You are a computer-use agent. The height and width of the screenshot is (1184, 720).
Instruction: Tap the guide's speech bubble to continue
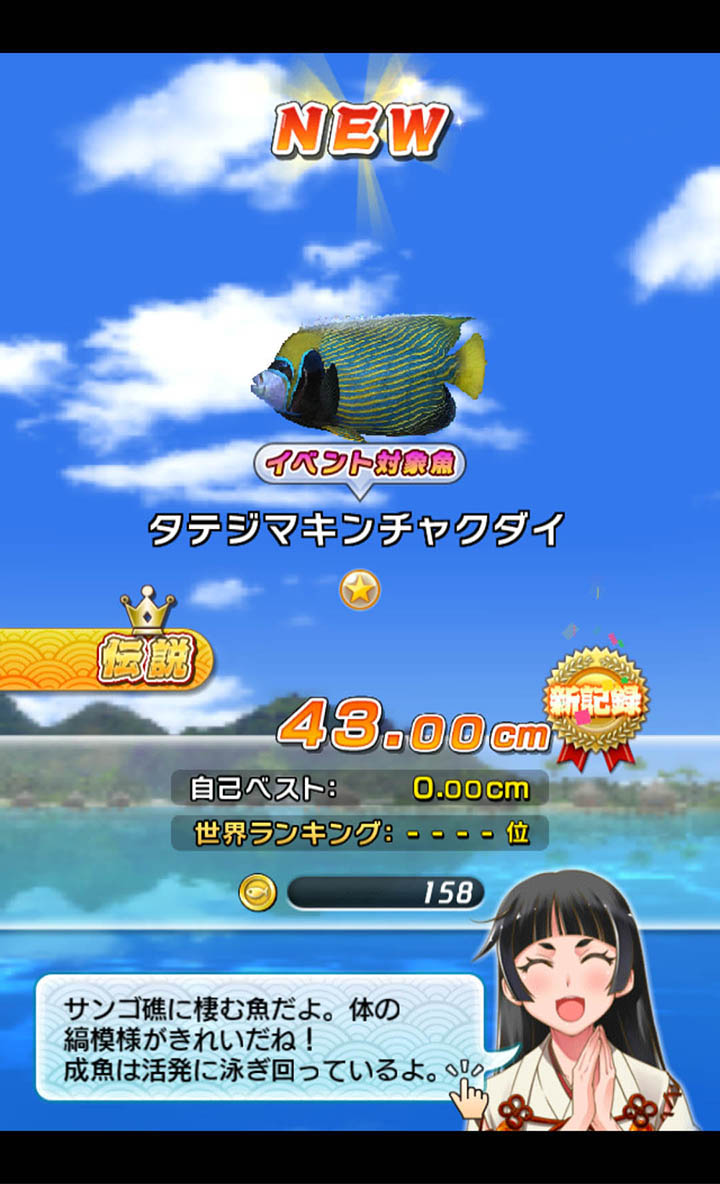tap(260, 1037)
